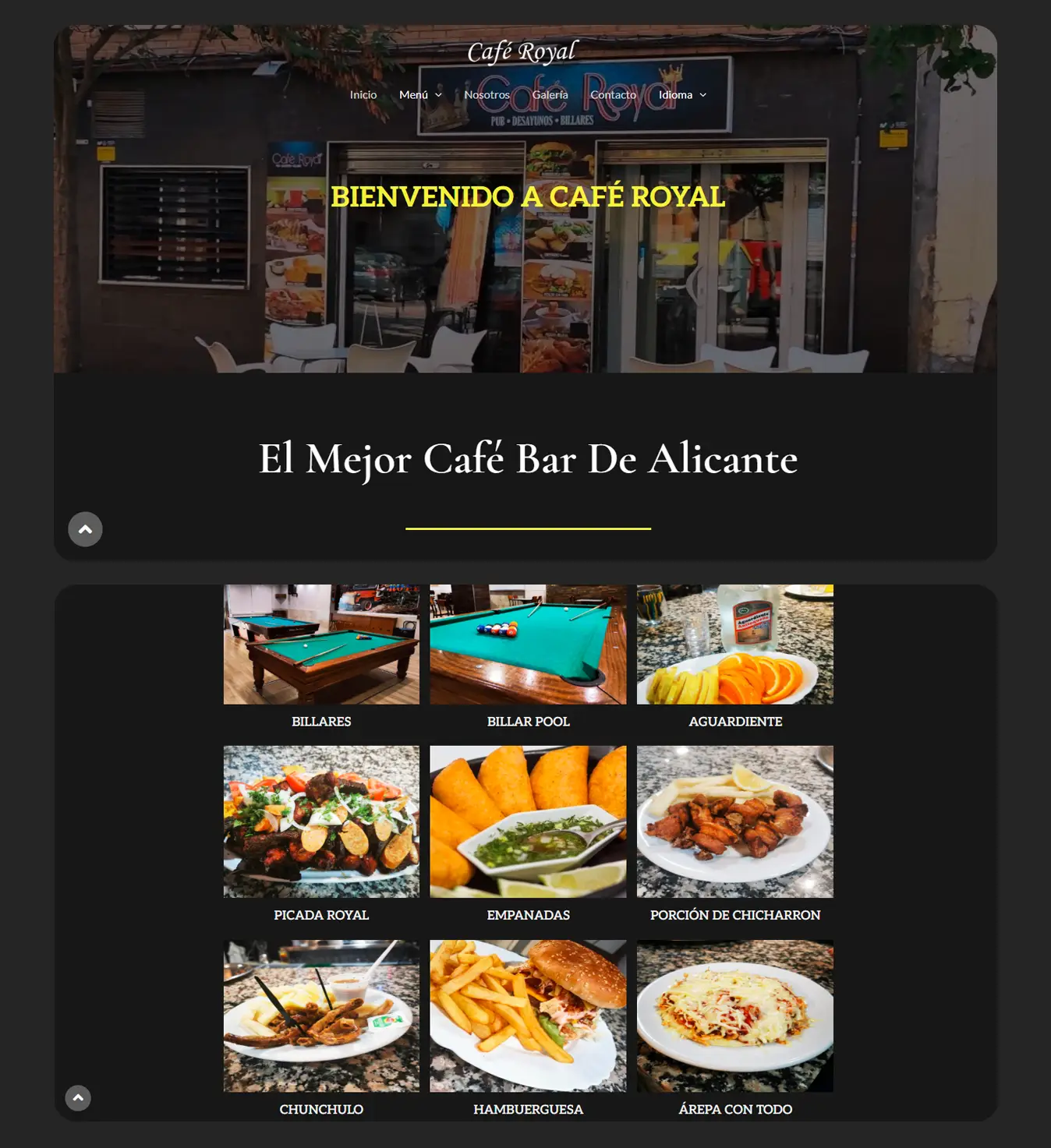The height and width of the screenshot is (1148, 1051).
Task: Select the Picada Royal dish photo
Action: tap(321, 821)
